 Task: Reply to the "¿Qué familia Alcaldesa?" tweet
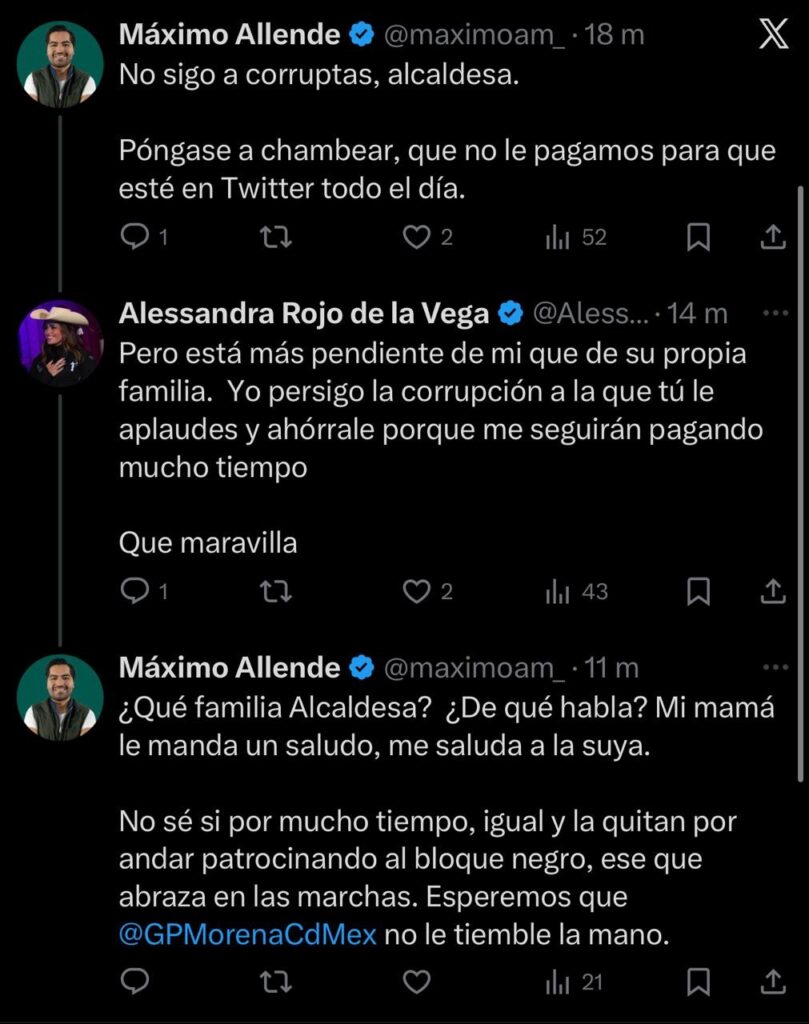click(x=134, y=981)
